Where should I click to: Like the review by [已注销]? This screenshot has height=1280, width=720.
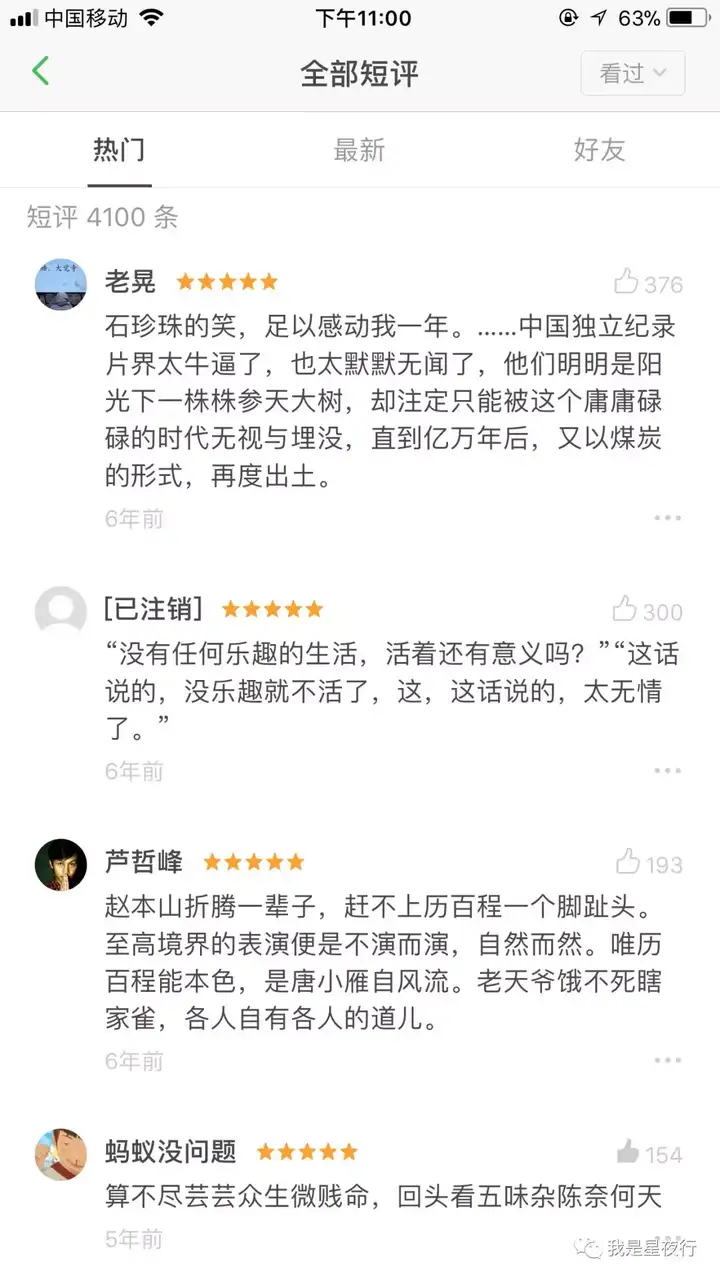(x=648, y=611)
